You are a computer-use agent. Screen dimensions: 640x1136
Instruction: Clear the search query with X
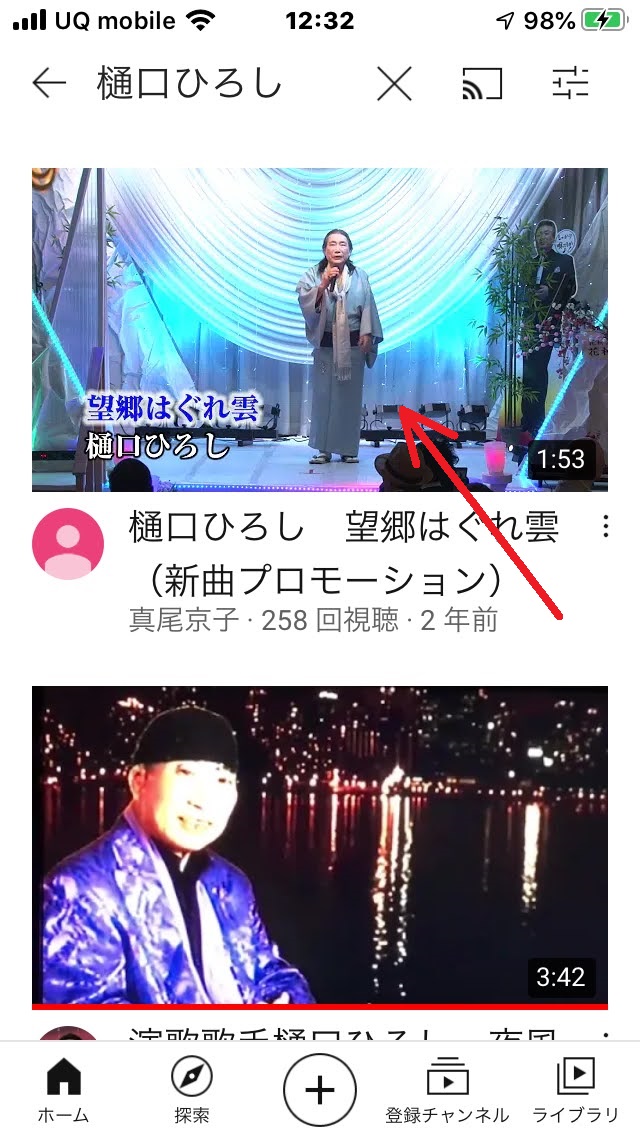click(394, 84)
